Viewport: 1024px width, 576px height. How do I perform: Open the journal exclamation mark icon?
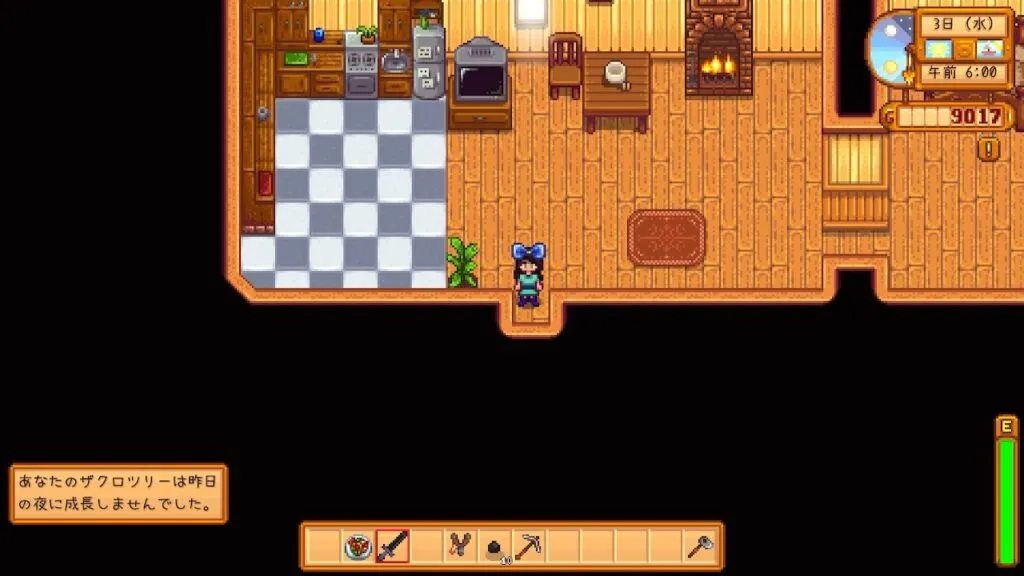click(x=990, y=150)
